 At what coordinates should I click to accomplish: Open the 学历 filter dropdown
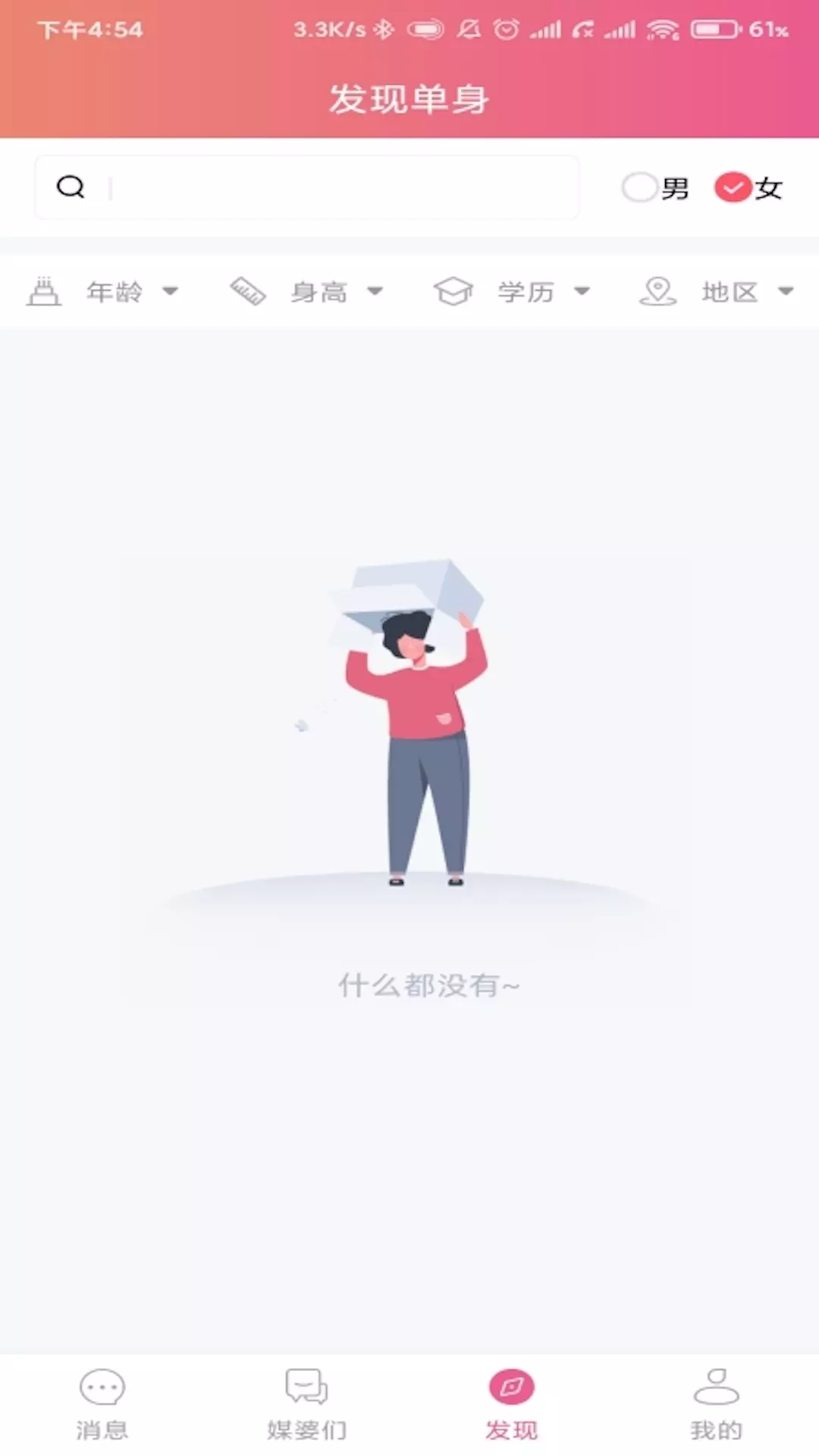(512, 291)
